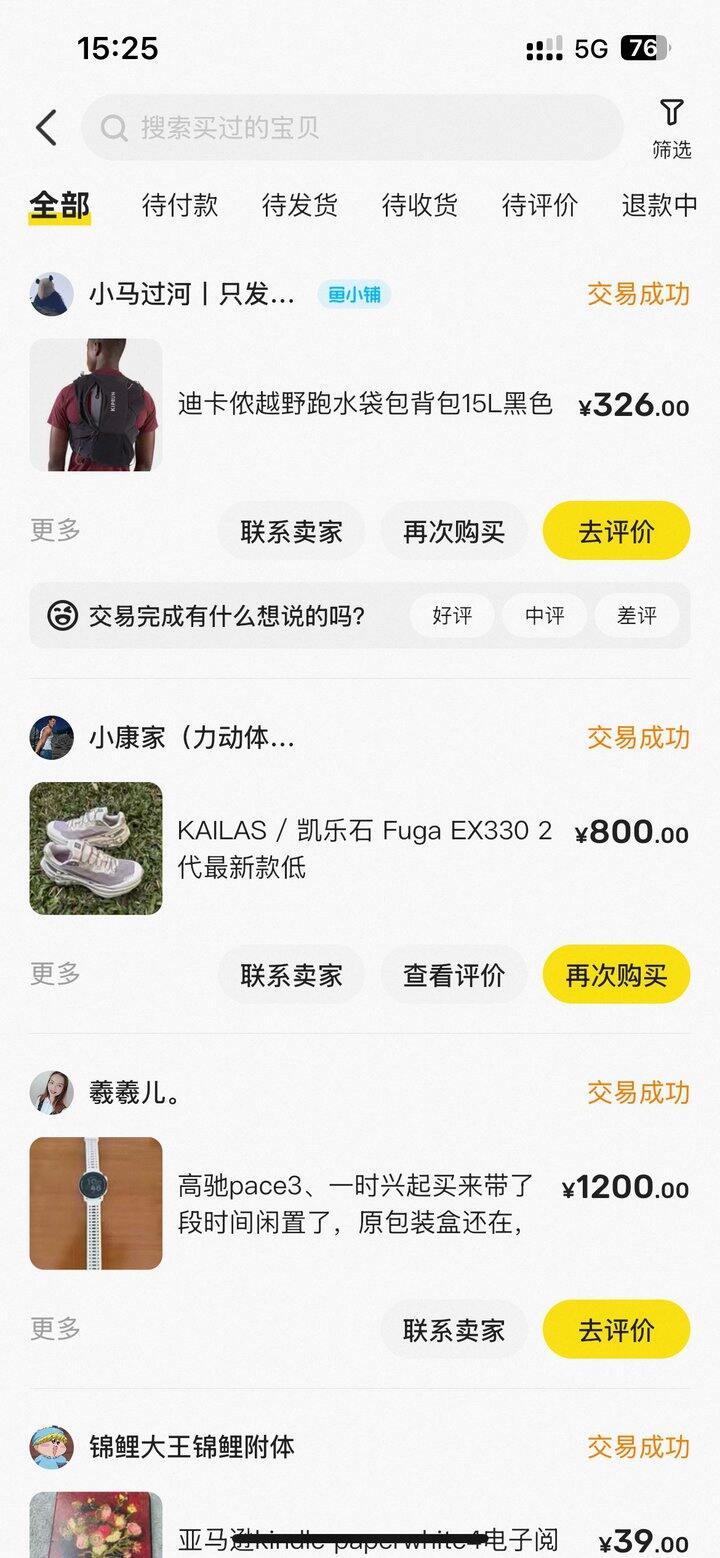Tap 去评价 for the Decathlon backpack

(x=616, y=530)
